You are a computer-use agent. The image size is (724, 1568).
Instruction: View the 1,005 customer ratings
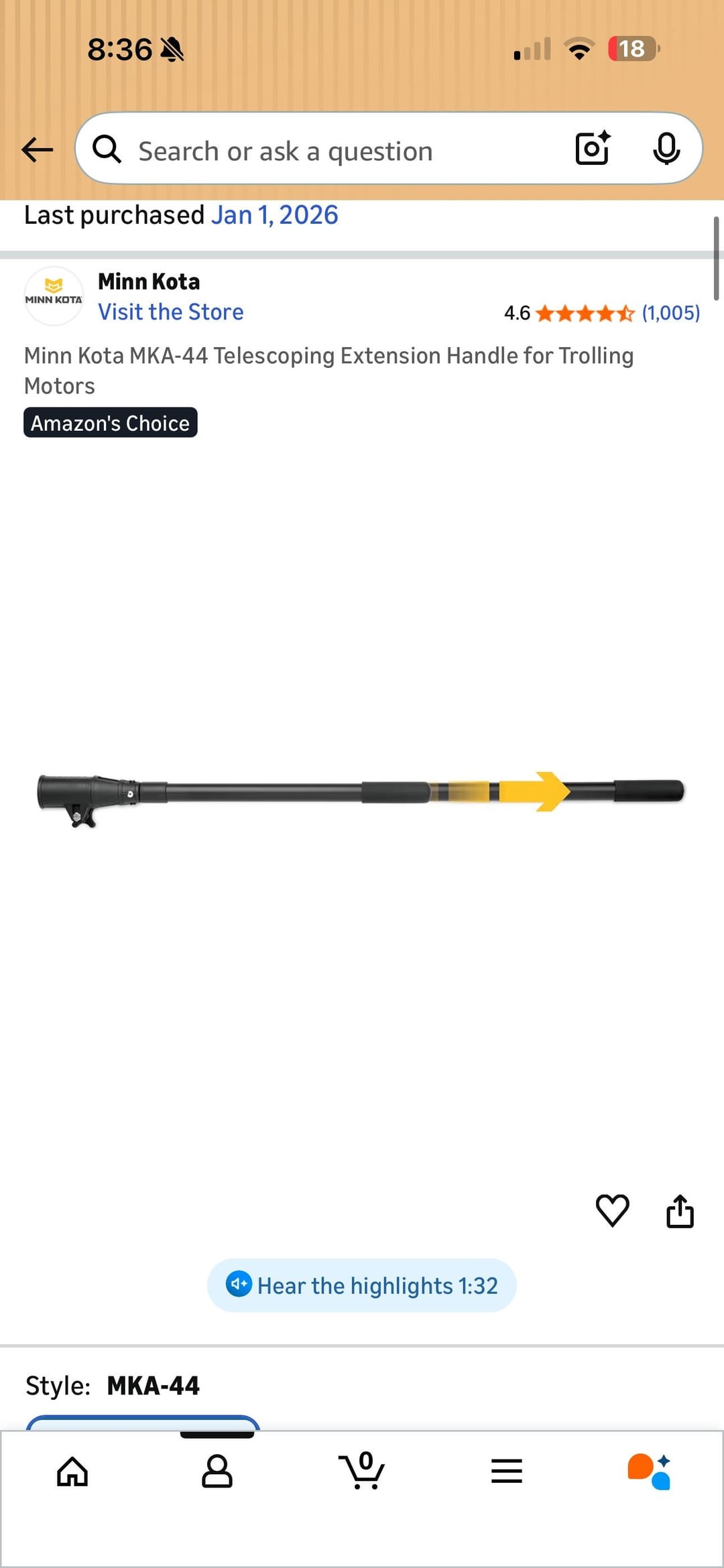pyautogui.click(x=670, y=313)
